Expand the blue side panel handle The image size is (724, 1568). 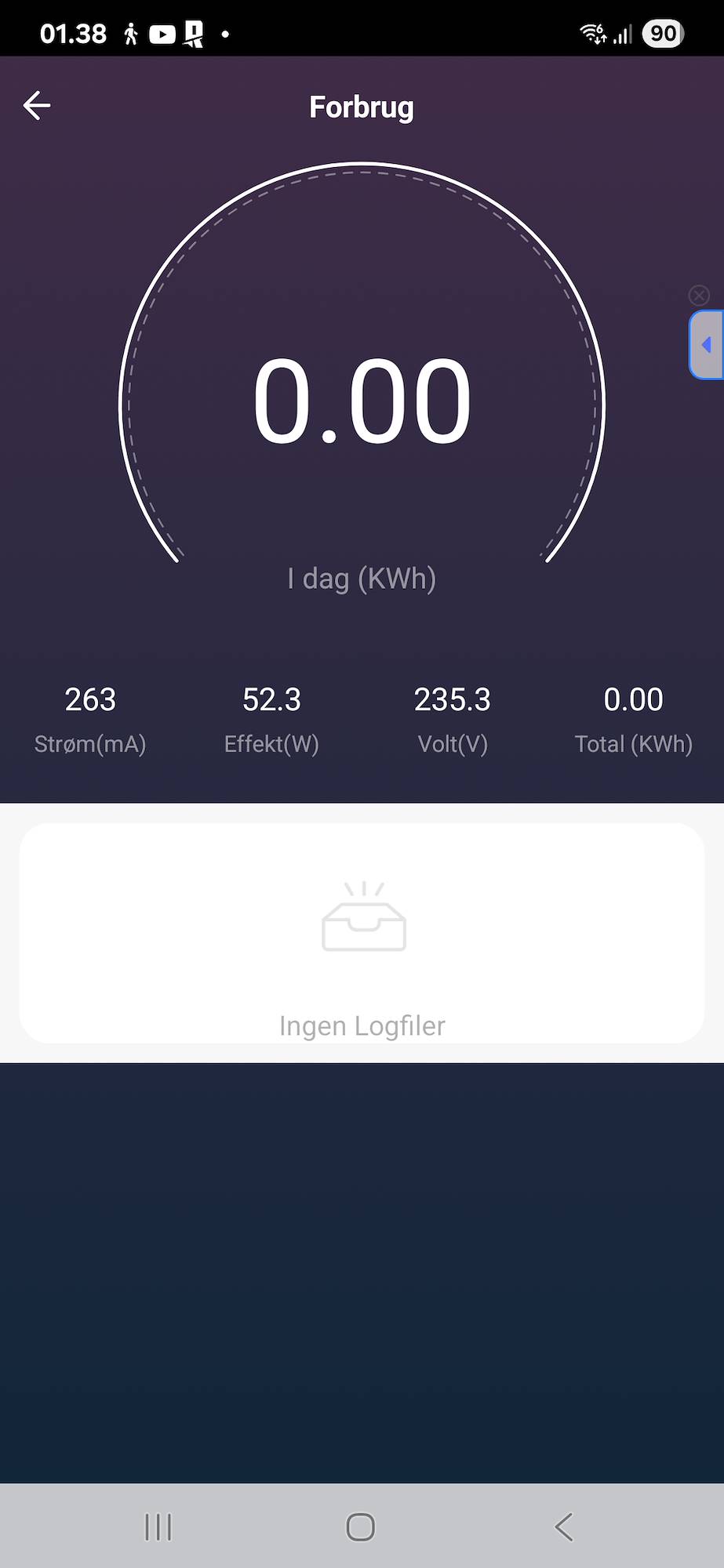click(707, 345)
